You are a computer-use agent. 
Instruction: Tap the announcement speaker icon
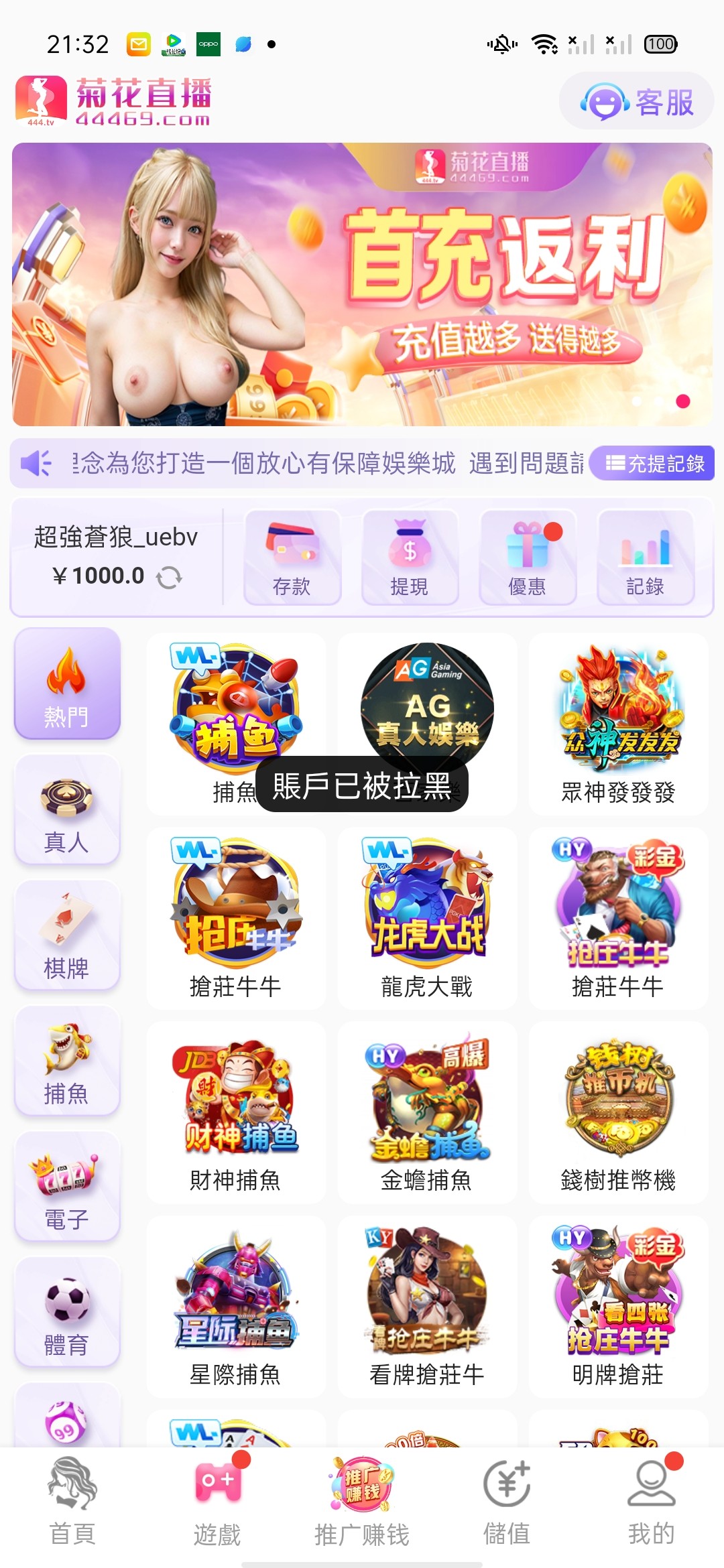(x=37, y=463)
